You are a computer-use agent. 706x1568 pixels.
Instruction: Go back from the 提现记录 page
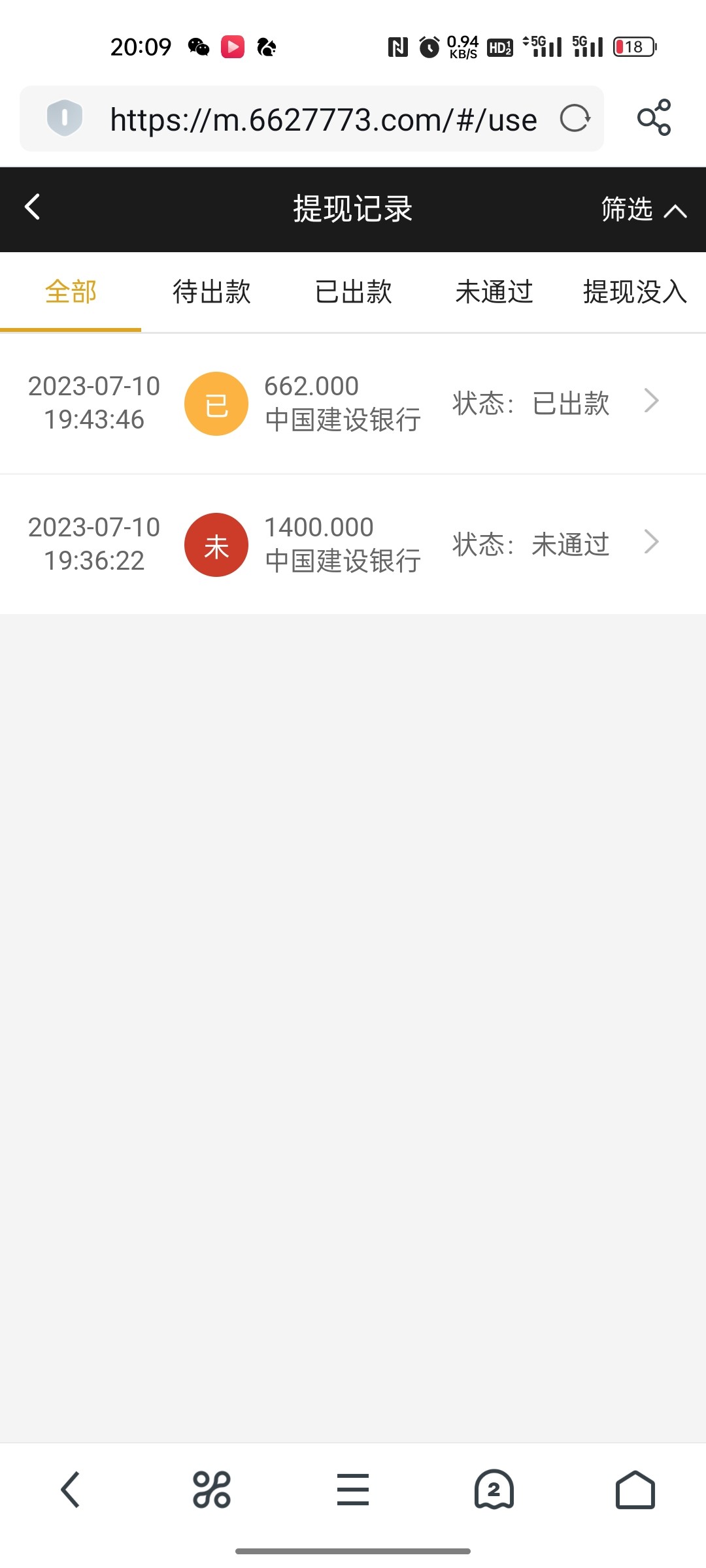32,208
